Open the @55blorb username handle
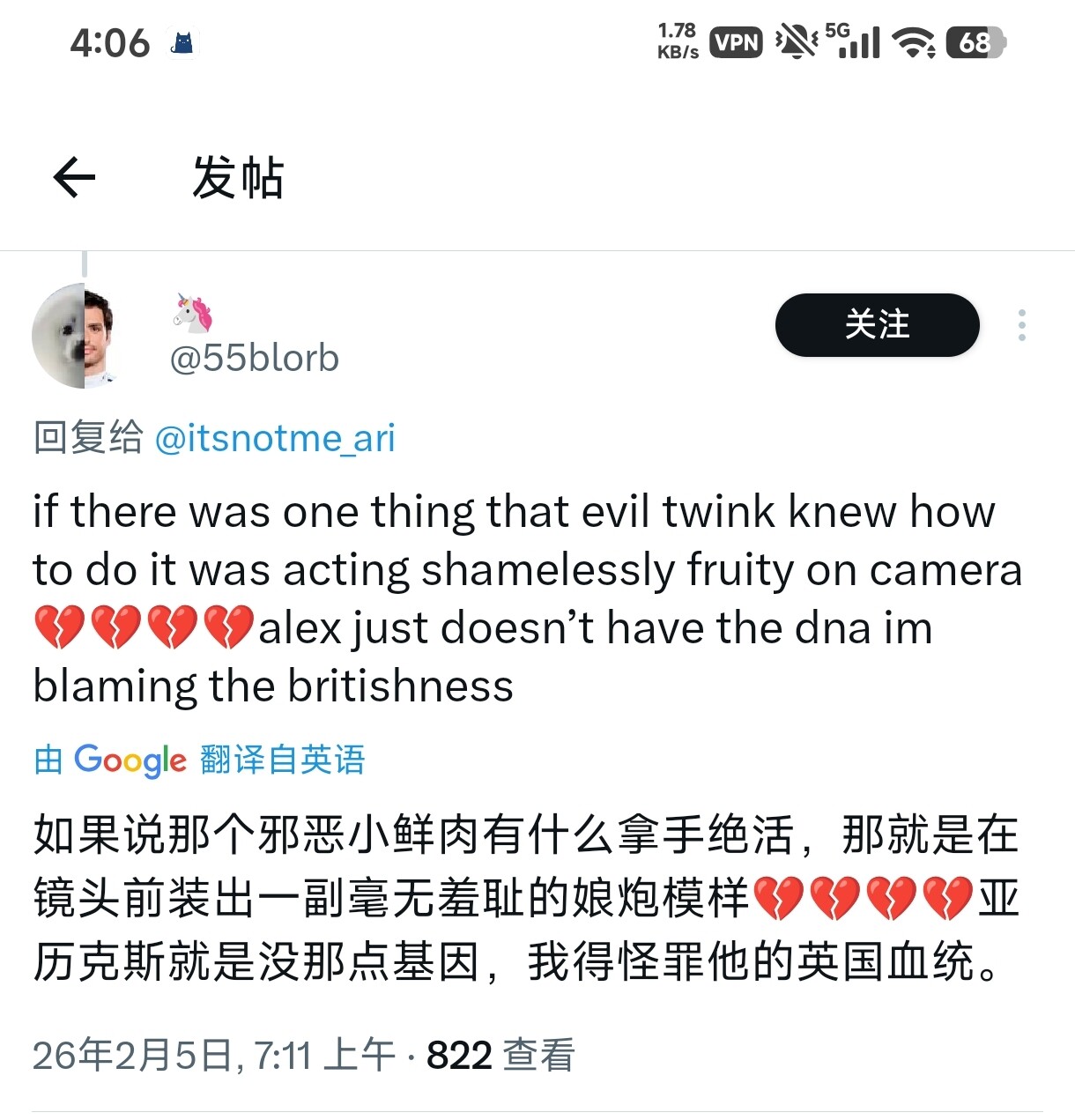 254,358
